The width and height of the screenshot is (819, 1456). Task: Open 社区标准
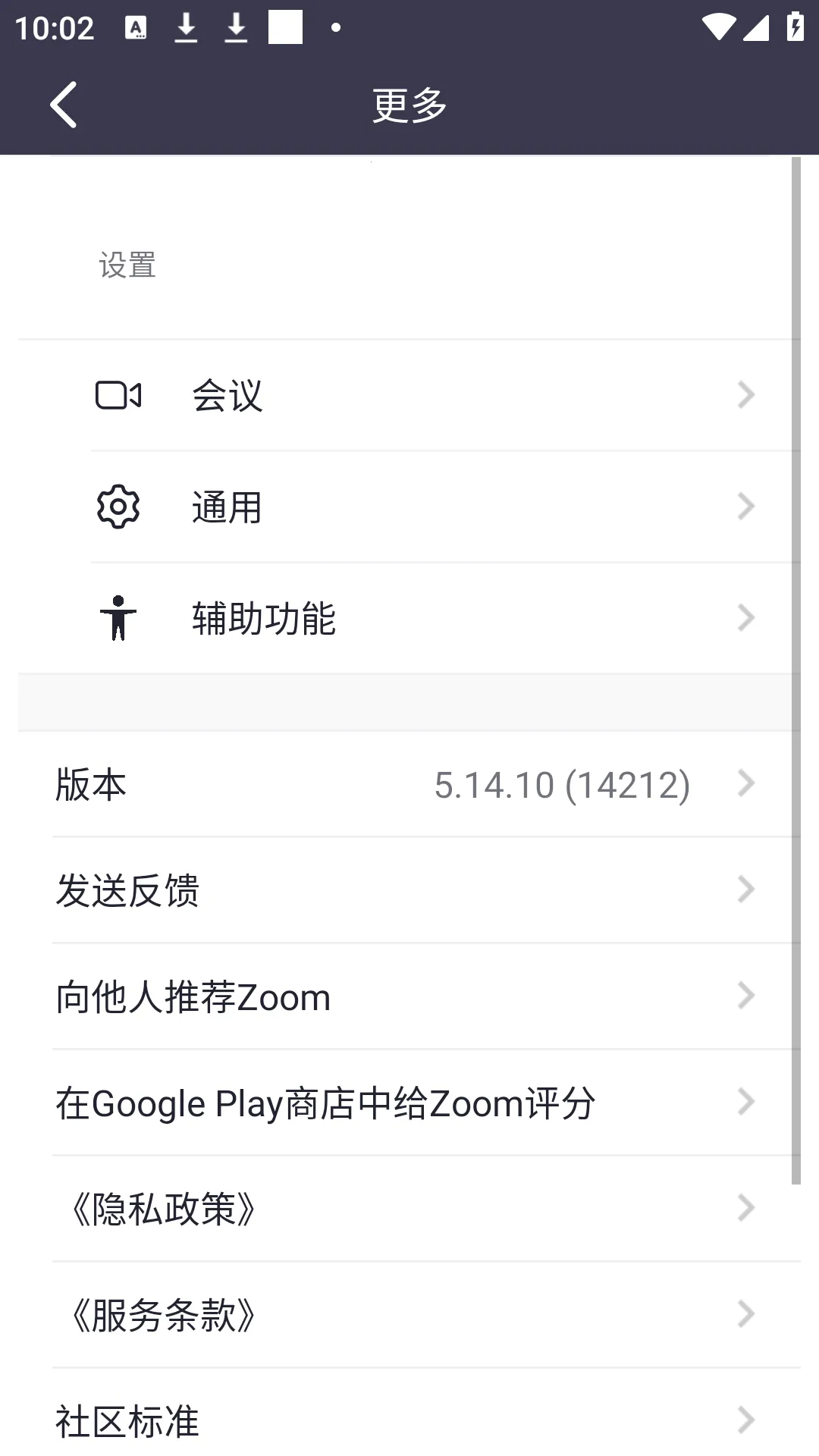coord(409,1420)
